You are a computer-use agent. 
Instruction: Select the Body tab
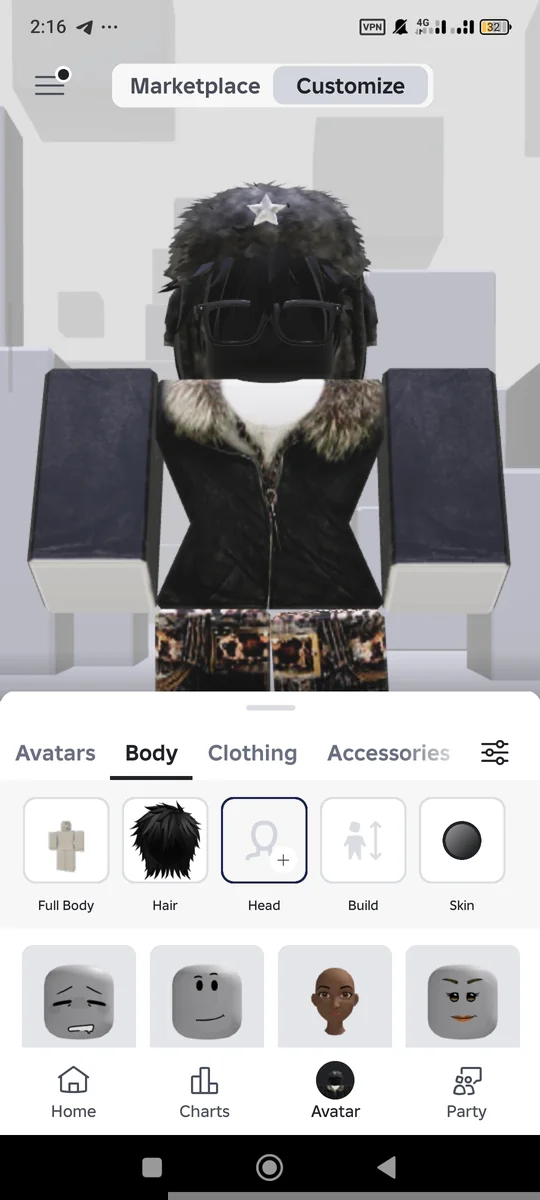click(x=151, y=753)
